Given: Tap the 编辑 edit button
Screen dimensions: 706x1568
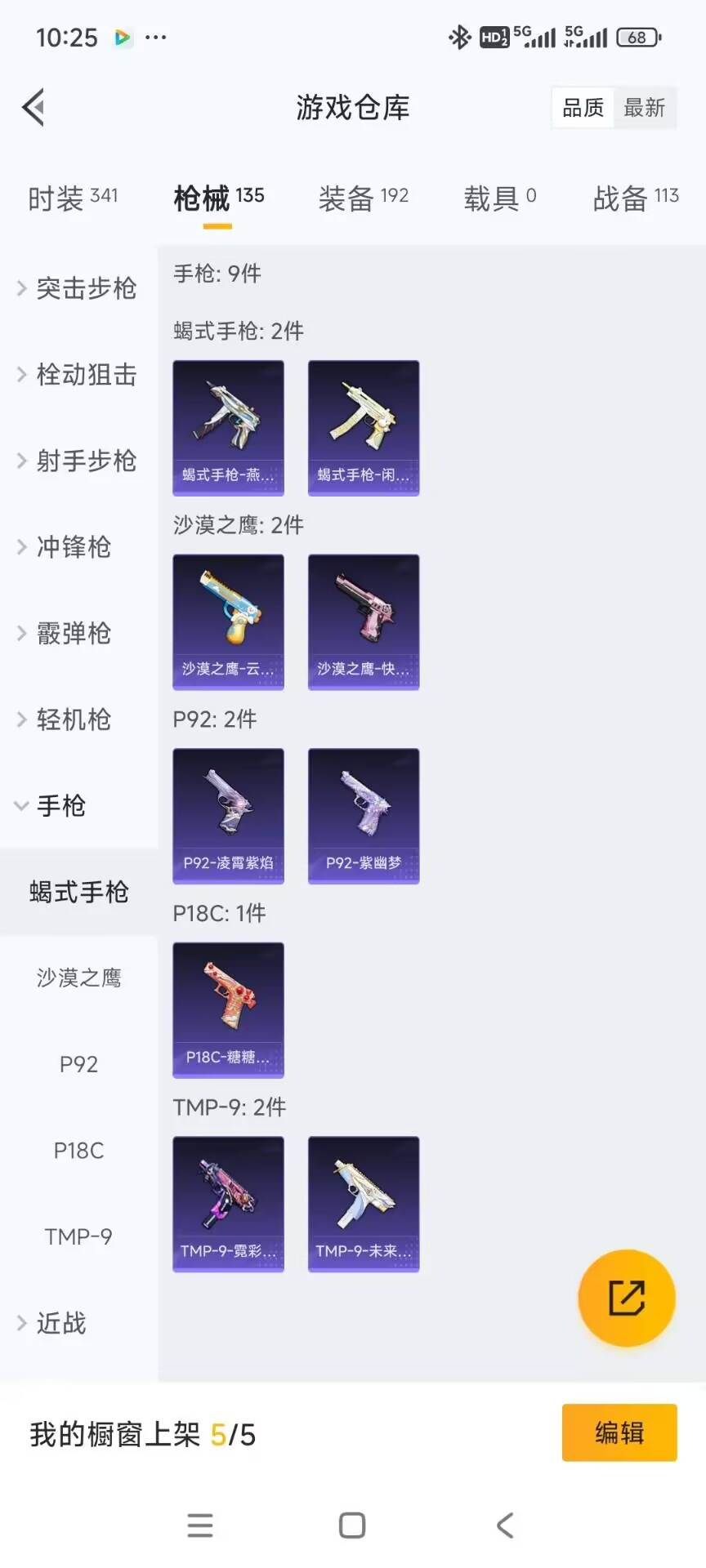Looking at the screenshot, I should click(619, 1432).
